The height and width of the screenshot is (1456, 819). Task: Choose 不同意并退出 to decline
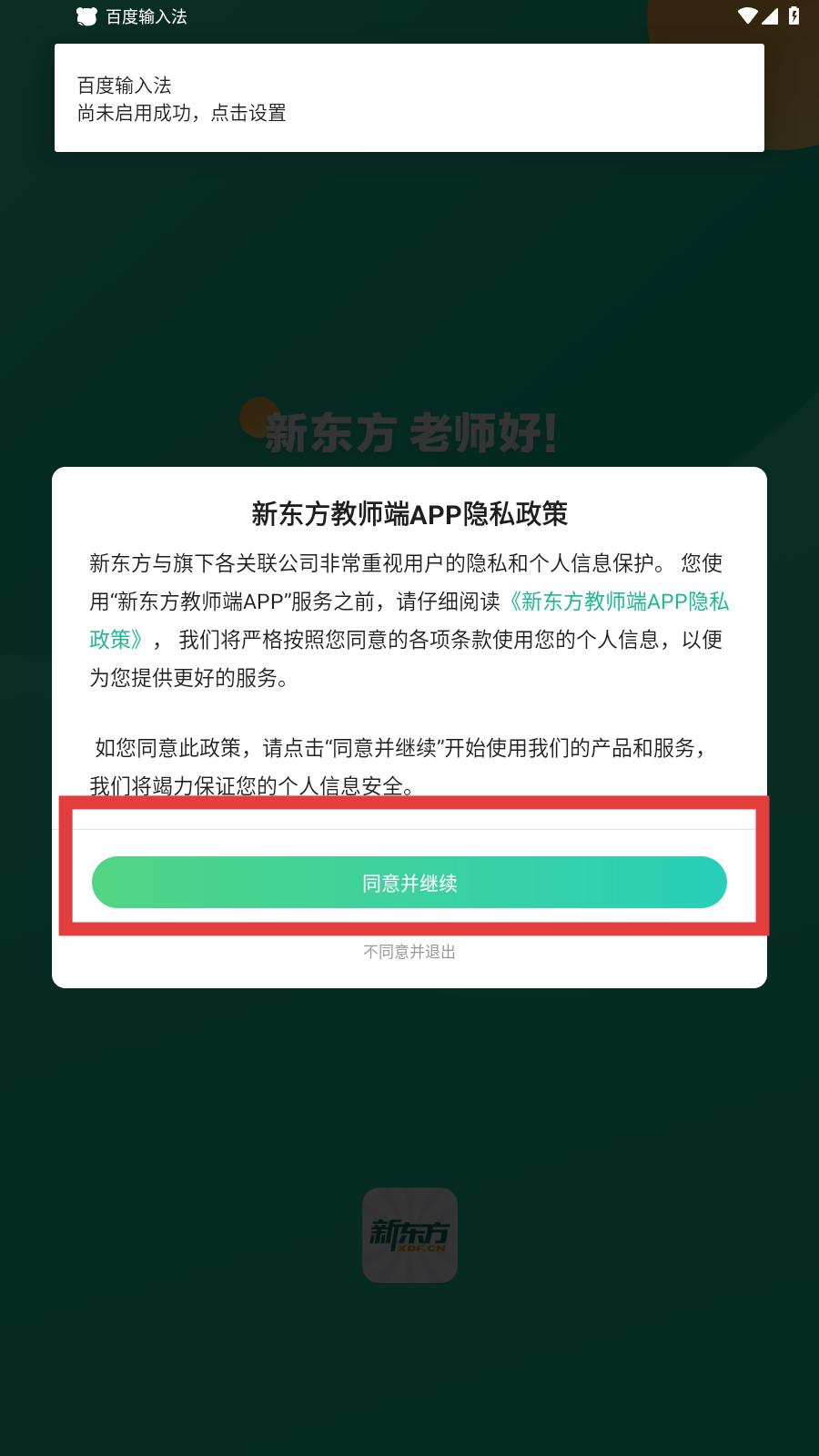[409, 952]
